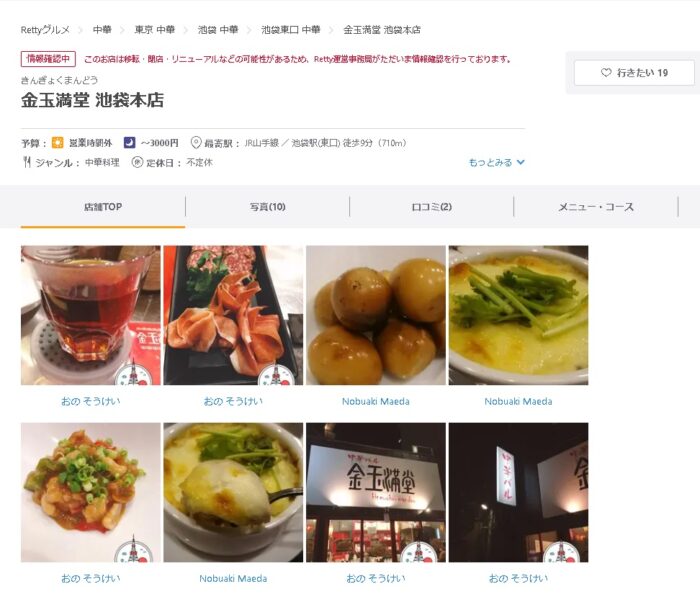Open the shrimp with green onions photo
This screenshot has width=700, height=607.
(x=90, y=491)
